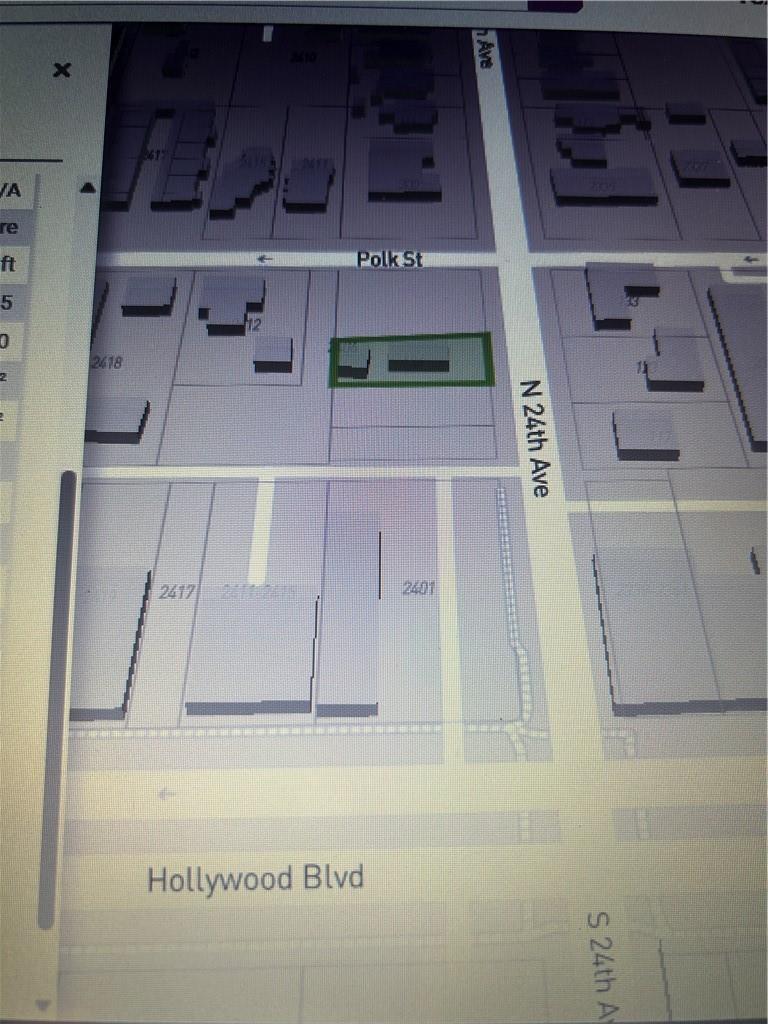This screenshot has width=768, height=1024.
Task: Tap the scroll down arrow in the panel
Action: coord(42,1003)
